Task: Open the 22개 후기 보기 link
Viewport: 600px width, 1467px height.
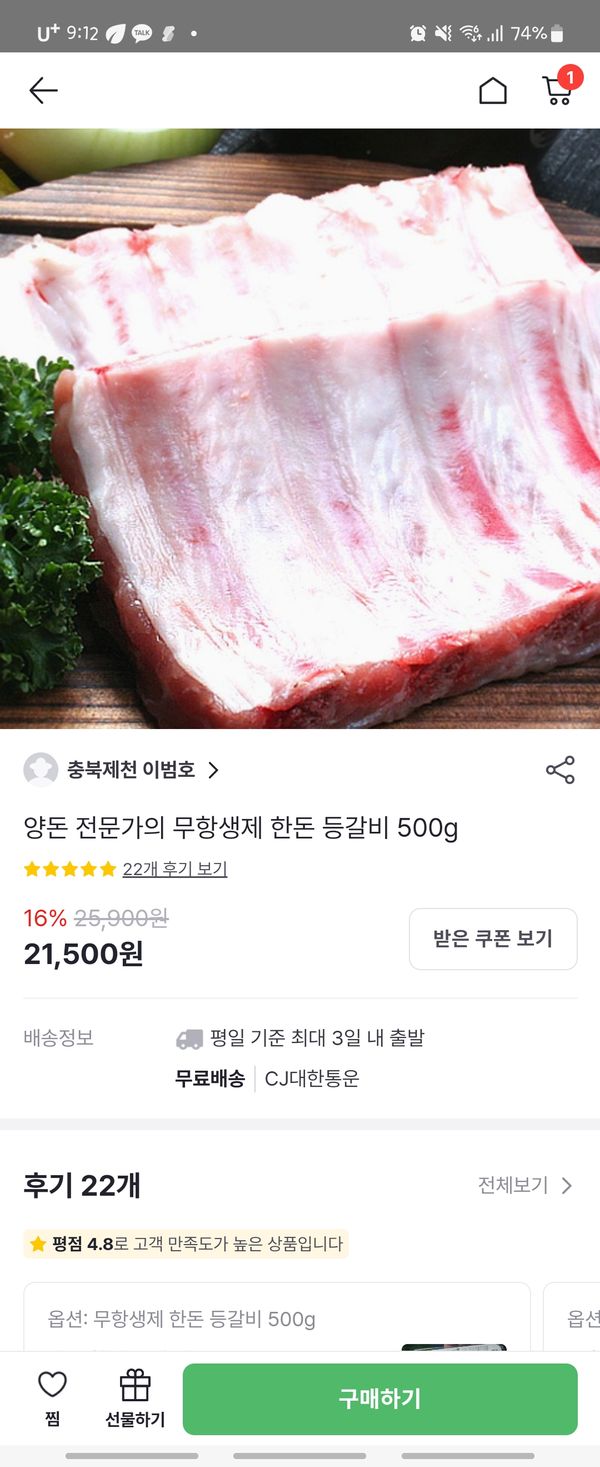Action: [x=175, y=869]
